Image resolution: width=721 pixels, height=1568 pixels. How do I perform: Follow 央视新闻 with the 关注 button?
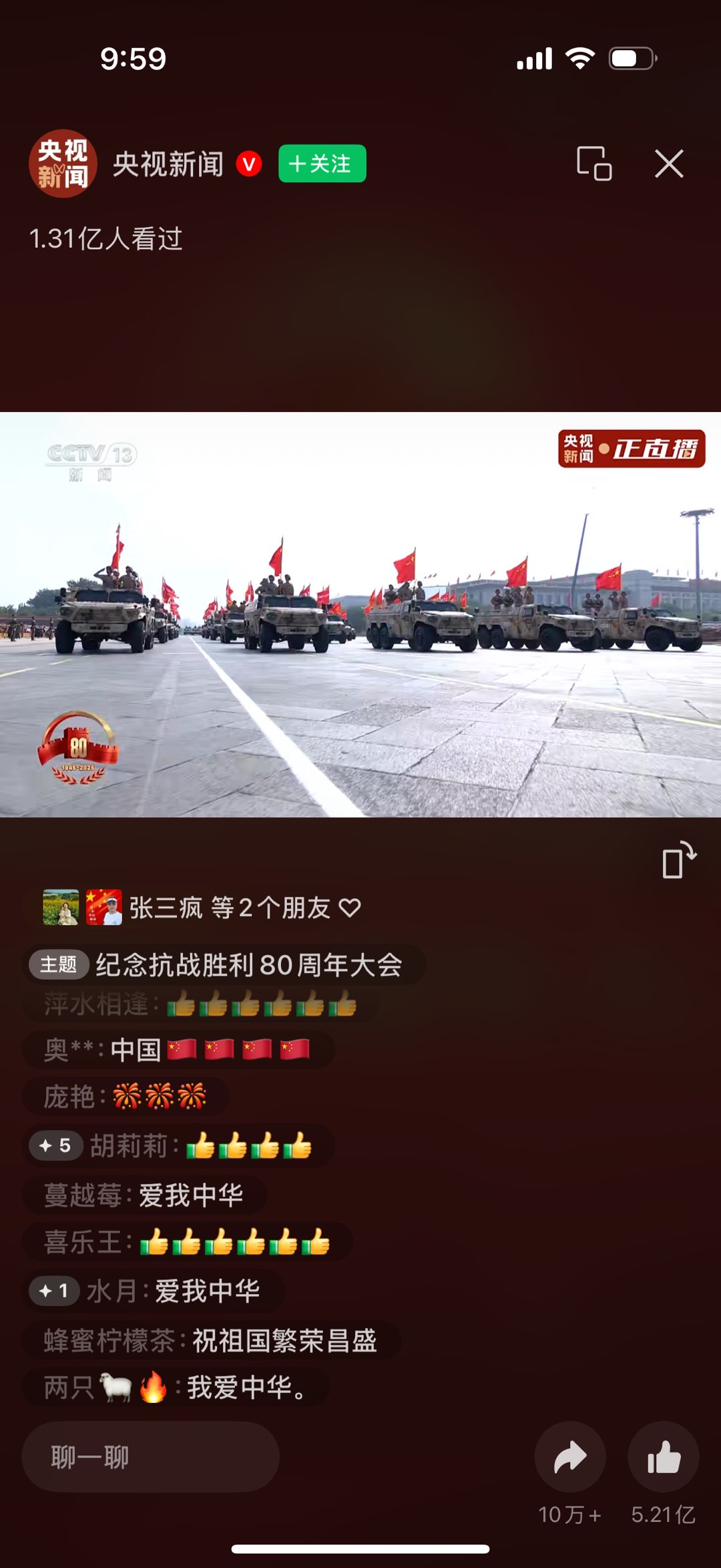(322, 164)
